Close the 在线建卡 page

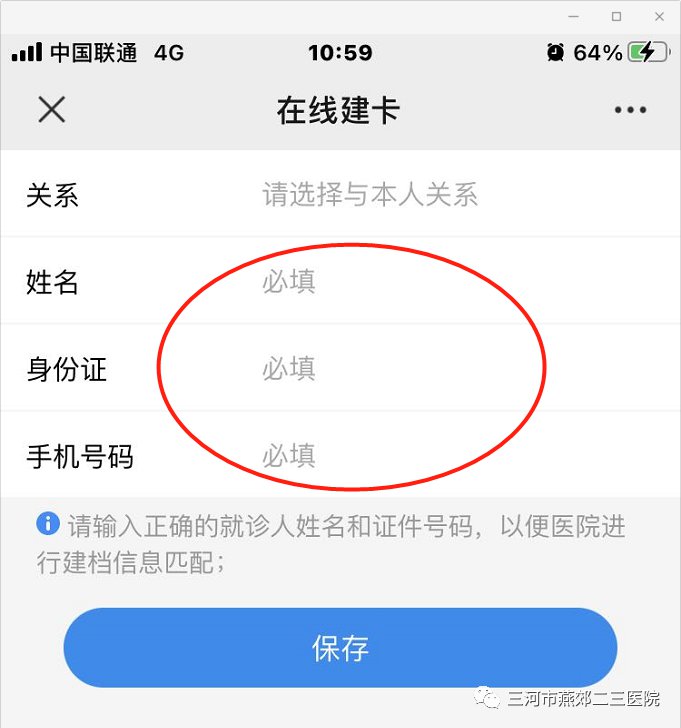51,110
